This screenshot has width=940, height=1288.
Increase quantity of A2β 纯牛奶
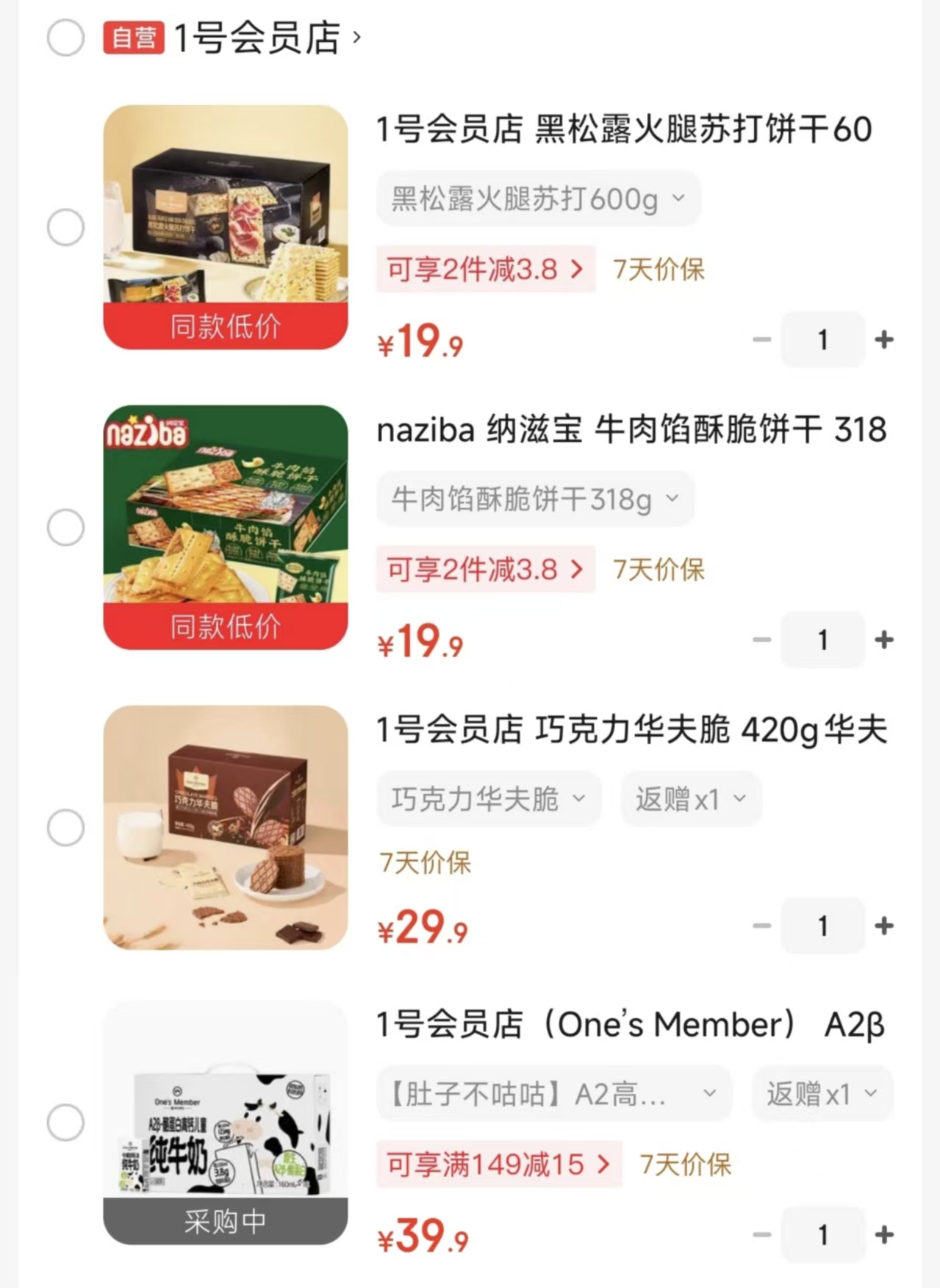(884, 1234)
